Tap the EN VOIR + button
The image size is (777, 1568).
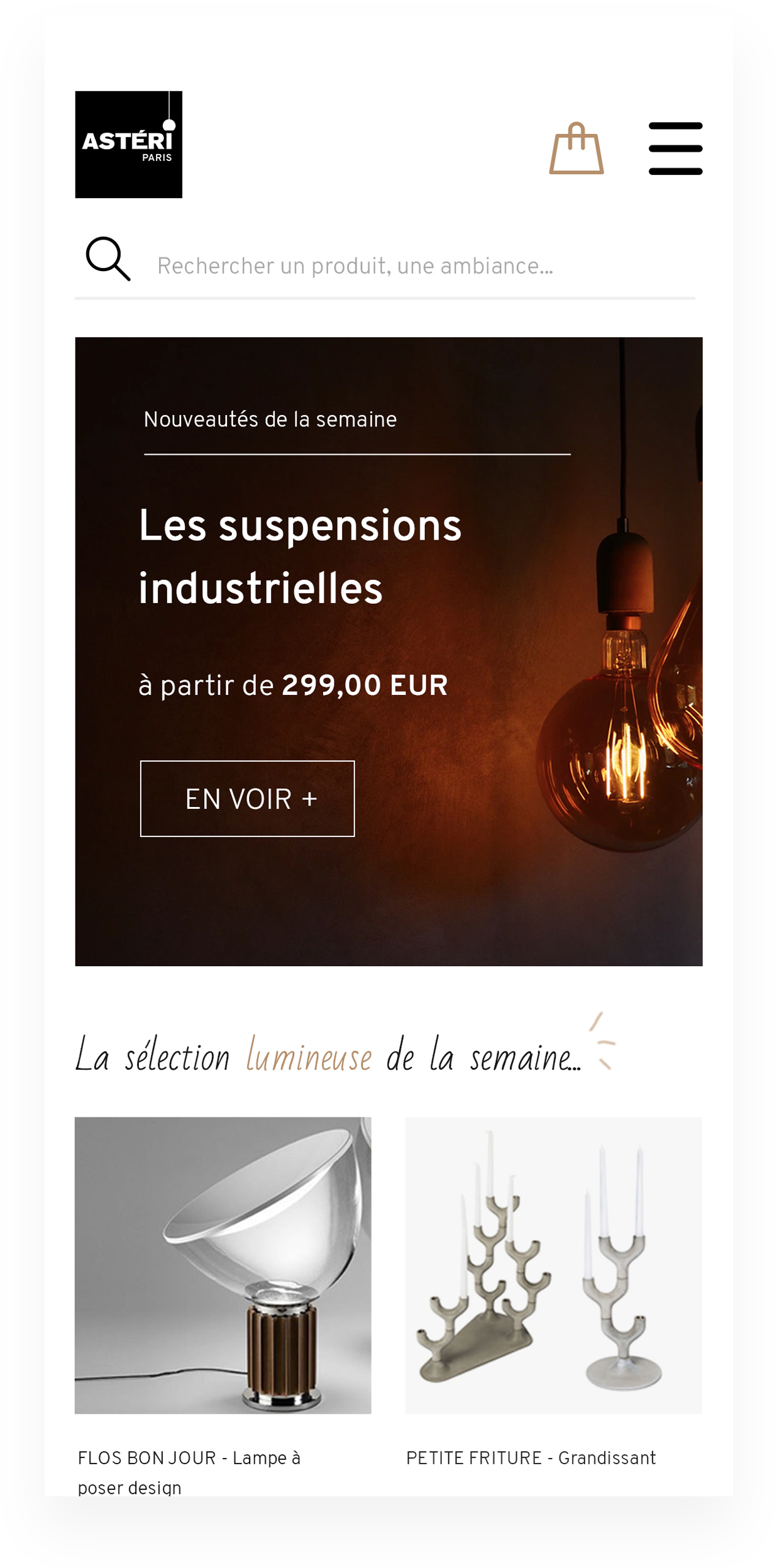point(247,798)
